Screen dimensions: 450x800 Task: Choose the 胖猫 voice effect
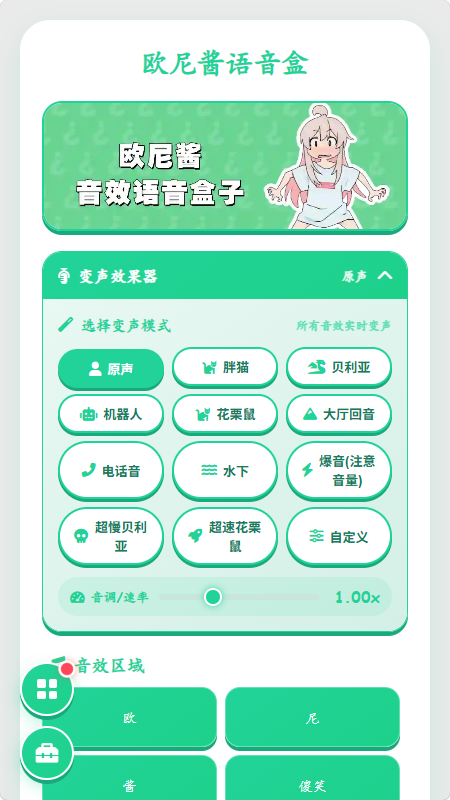click(225, 367)
